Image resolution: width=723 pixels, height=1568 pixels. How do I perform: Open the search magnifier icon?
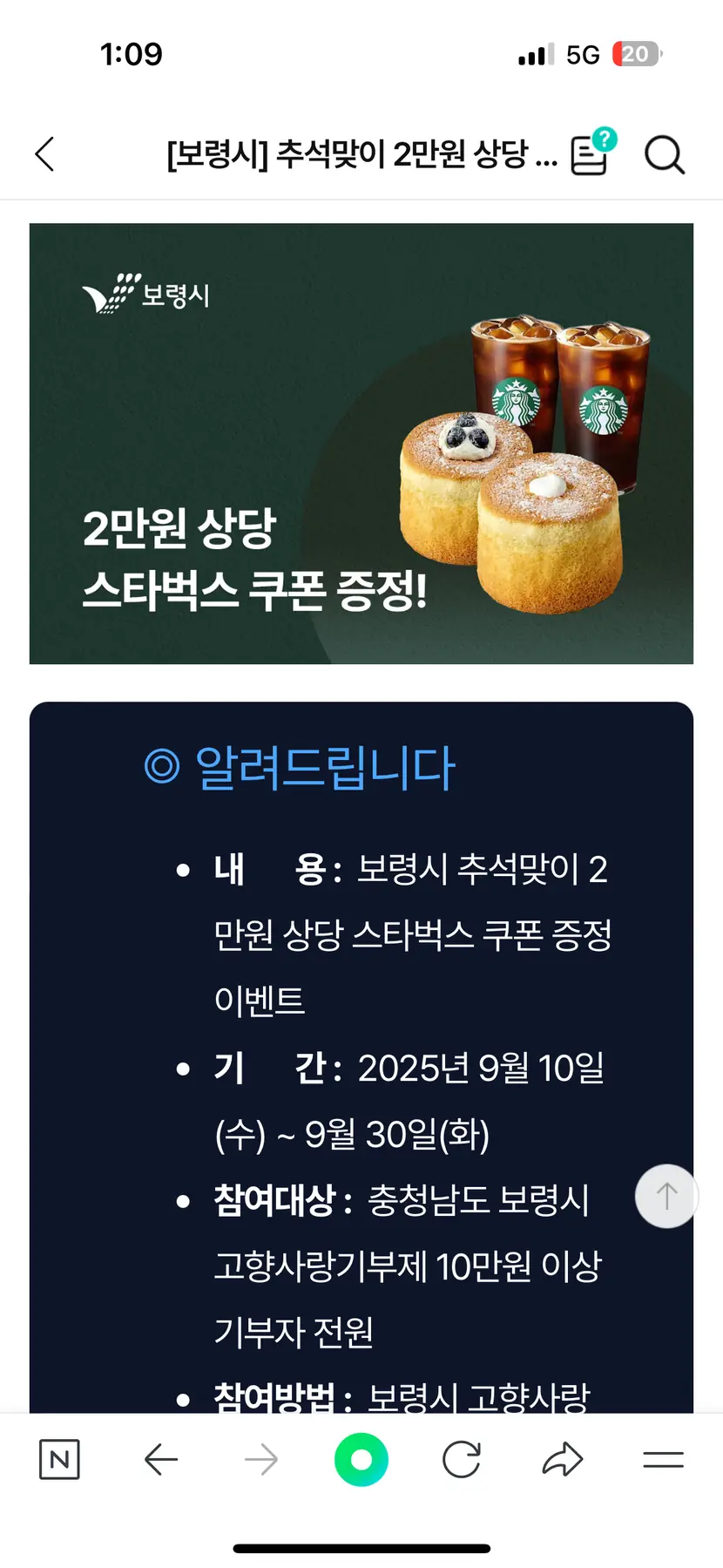[665, 155]
